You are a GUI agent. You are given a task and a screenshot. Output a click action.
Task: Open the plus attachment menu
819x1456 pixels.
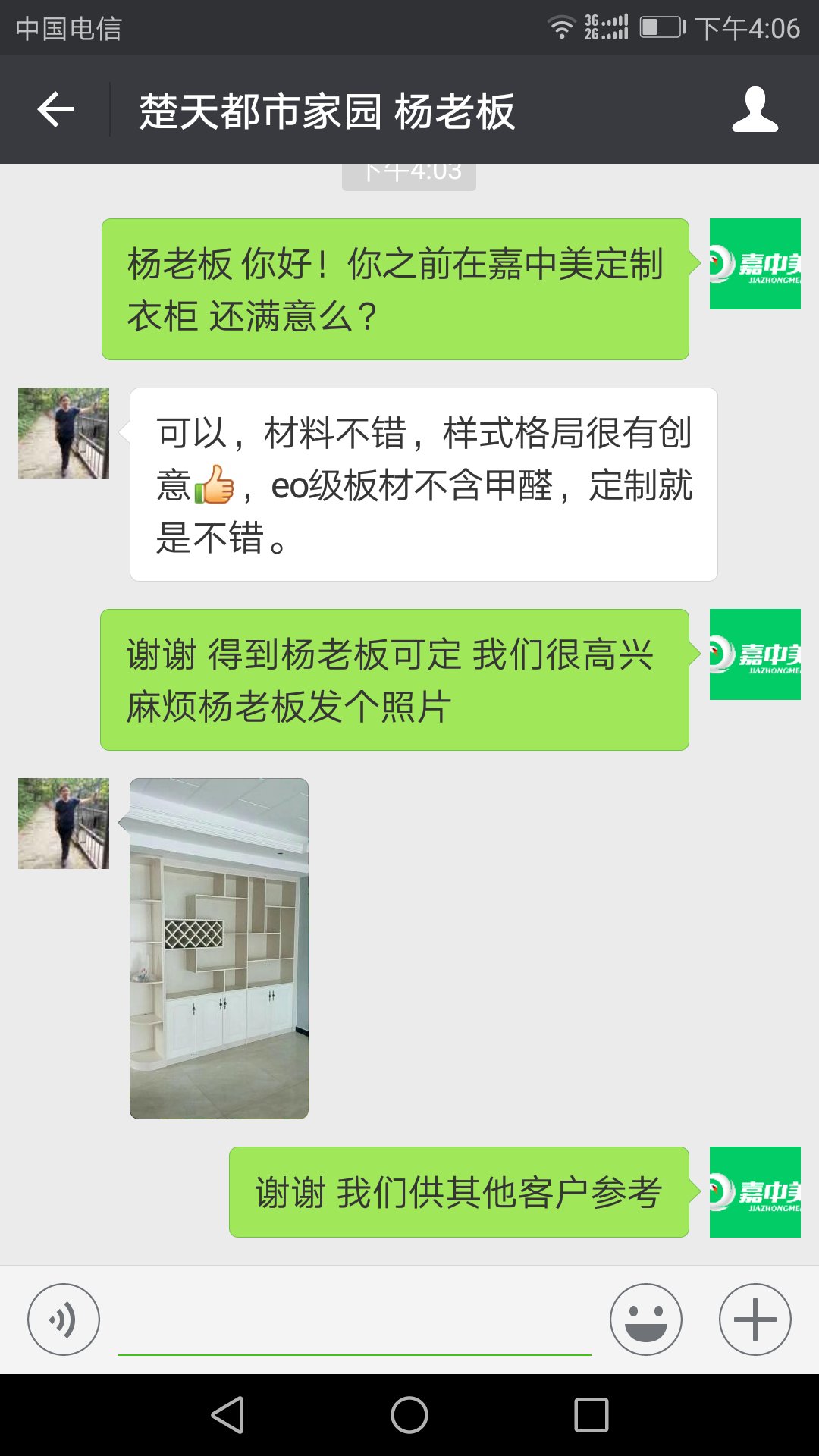755,1319
